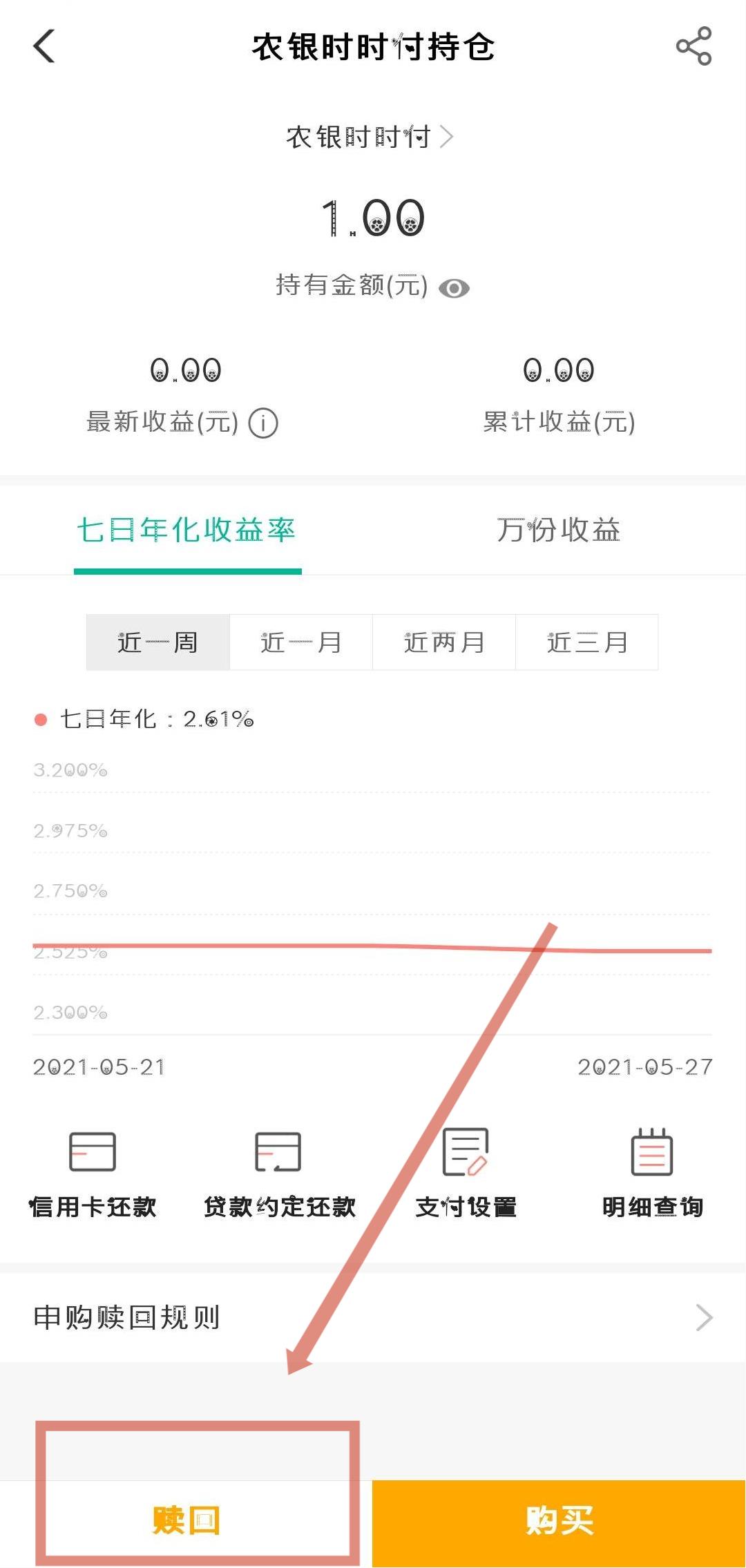Open fund details via 农银时时付 arrow

(449, 137)
